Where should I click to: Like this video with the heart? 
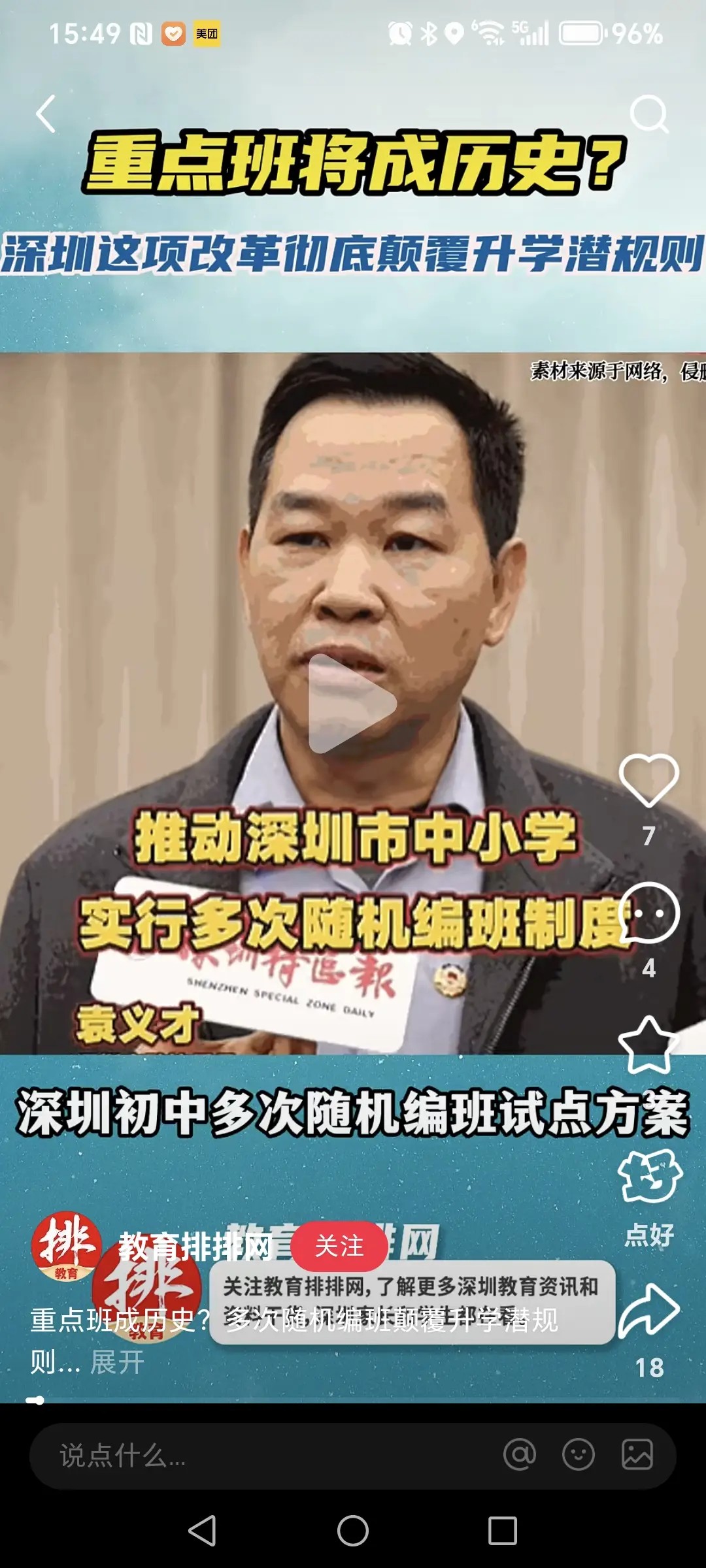(648, 781)
